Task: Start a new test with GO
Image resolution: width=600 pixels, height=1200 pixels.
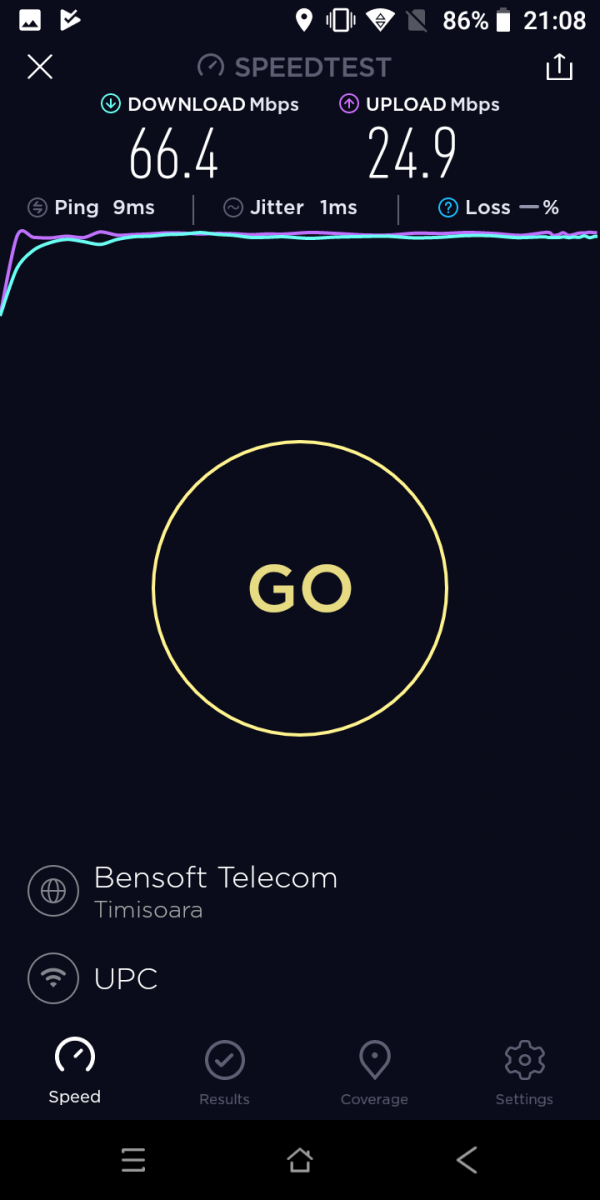Action: 300,589
